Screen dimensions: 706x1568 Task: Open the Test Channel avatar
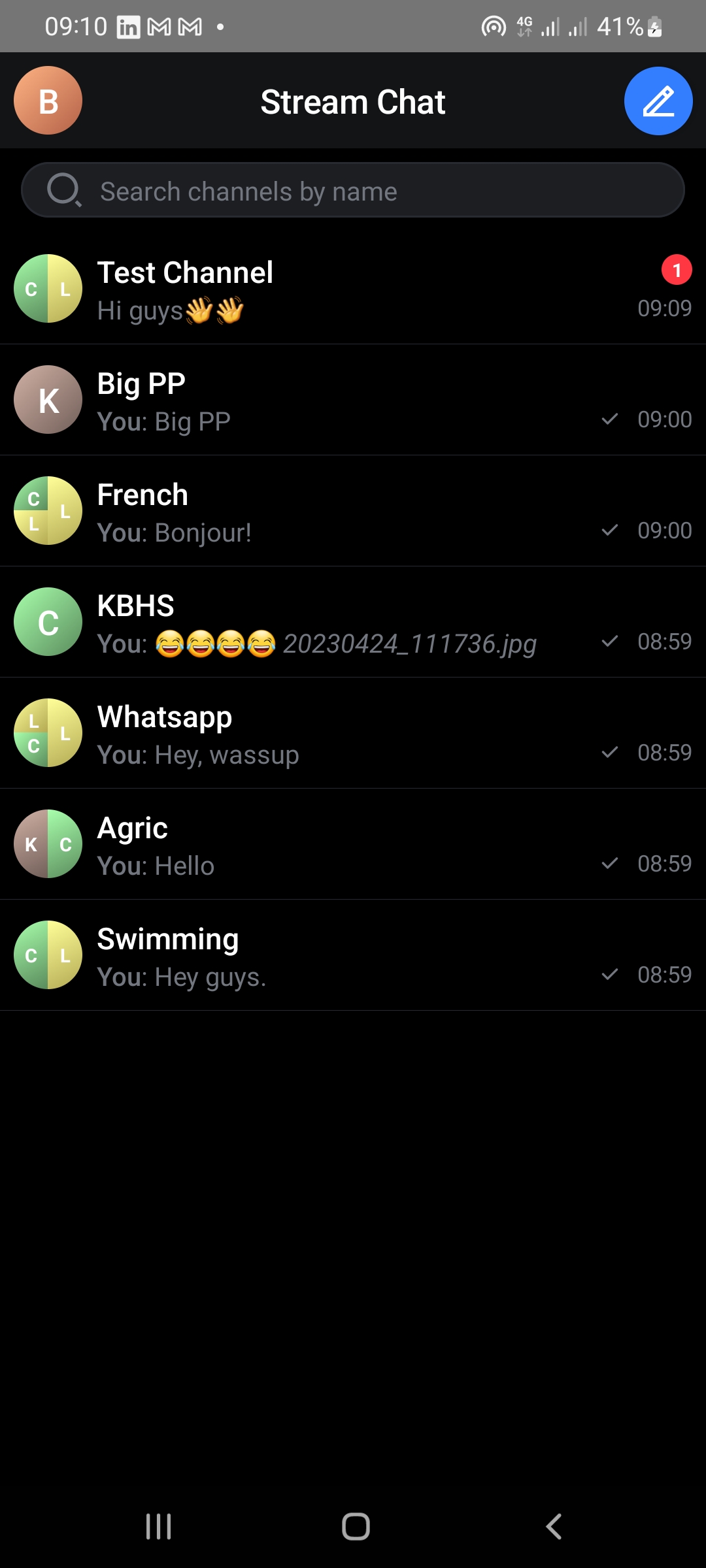(48, 288)
